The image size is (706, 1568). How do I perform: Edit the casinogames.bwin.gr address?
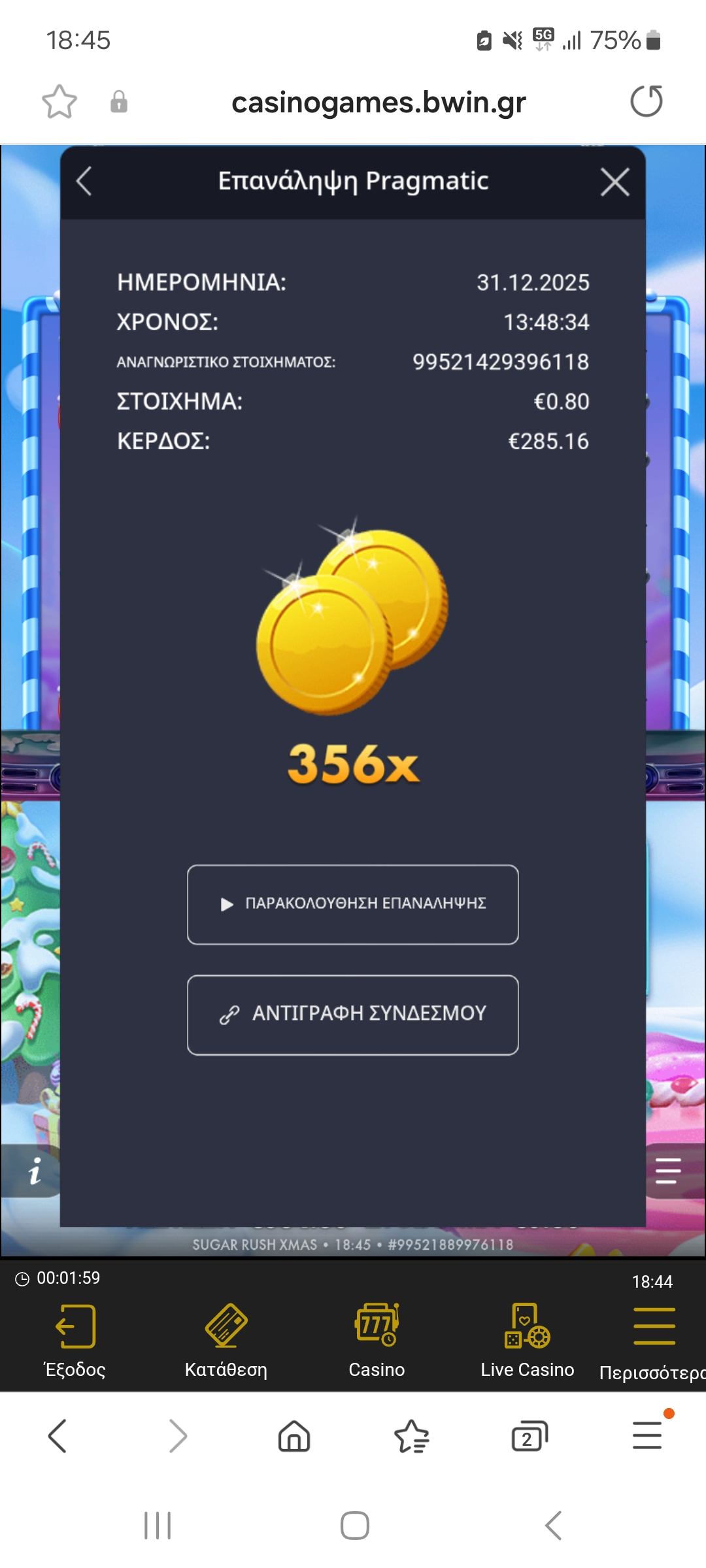pos(378,103)
